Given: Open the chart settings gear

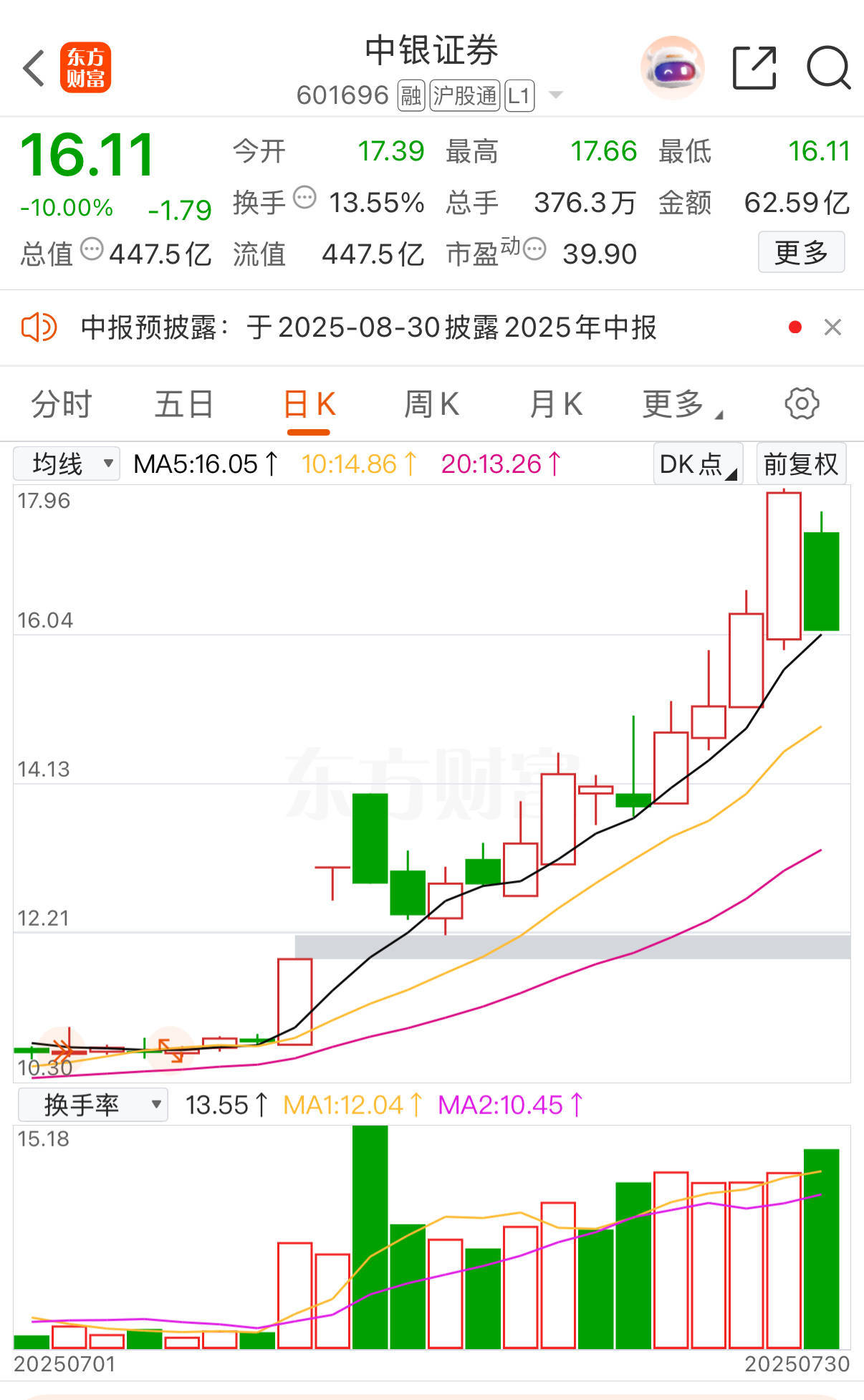Looking at the screenshot, I should point(800,403).
